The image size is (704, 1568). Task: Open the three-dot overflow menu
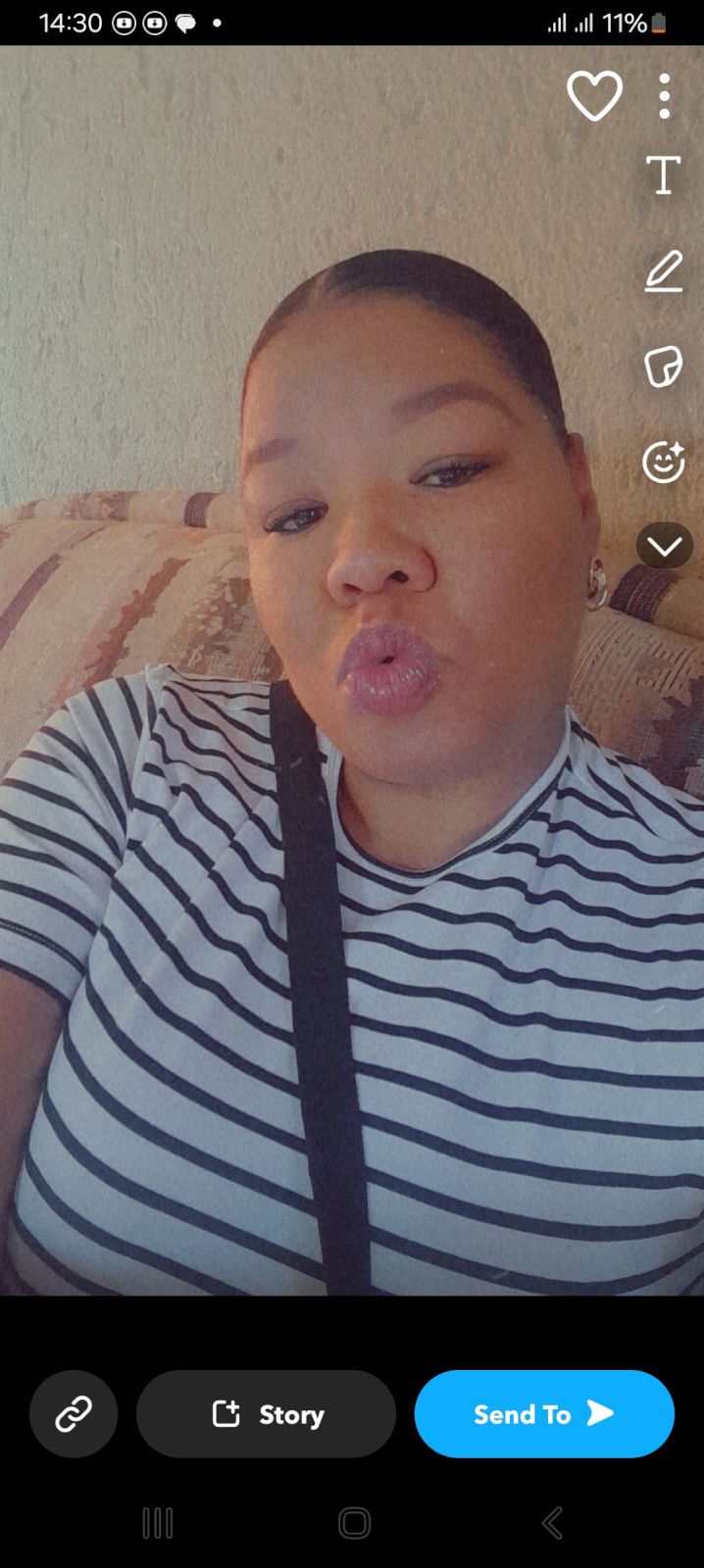click(x=665, y=96)
